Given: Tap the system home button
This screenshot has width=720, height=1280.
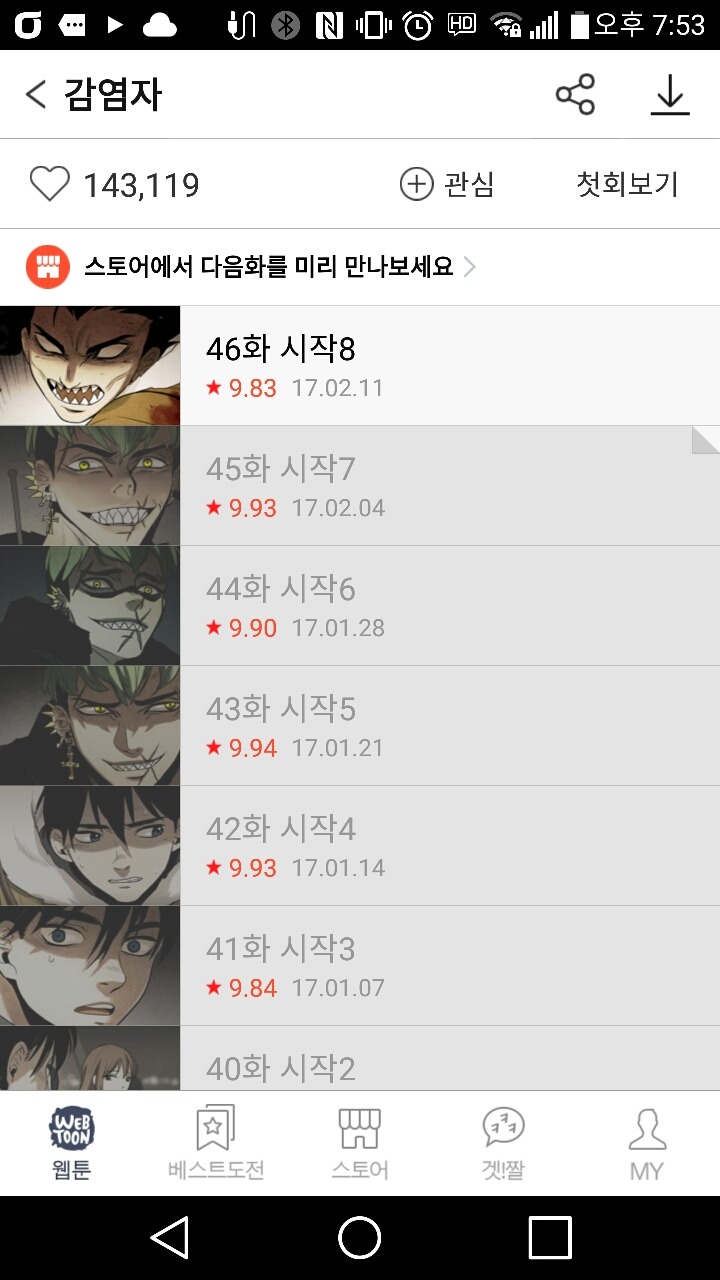Looking at the screenshot, I should click(x=360, y=1238).
